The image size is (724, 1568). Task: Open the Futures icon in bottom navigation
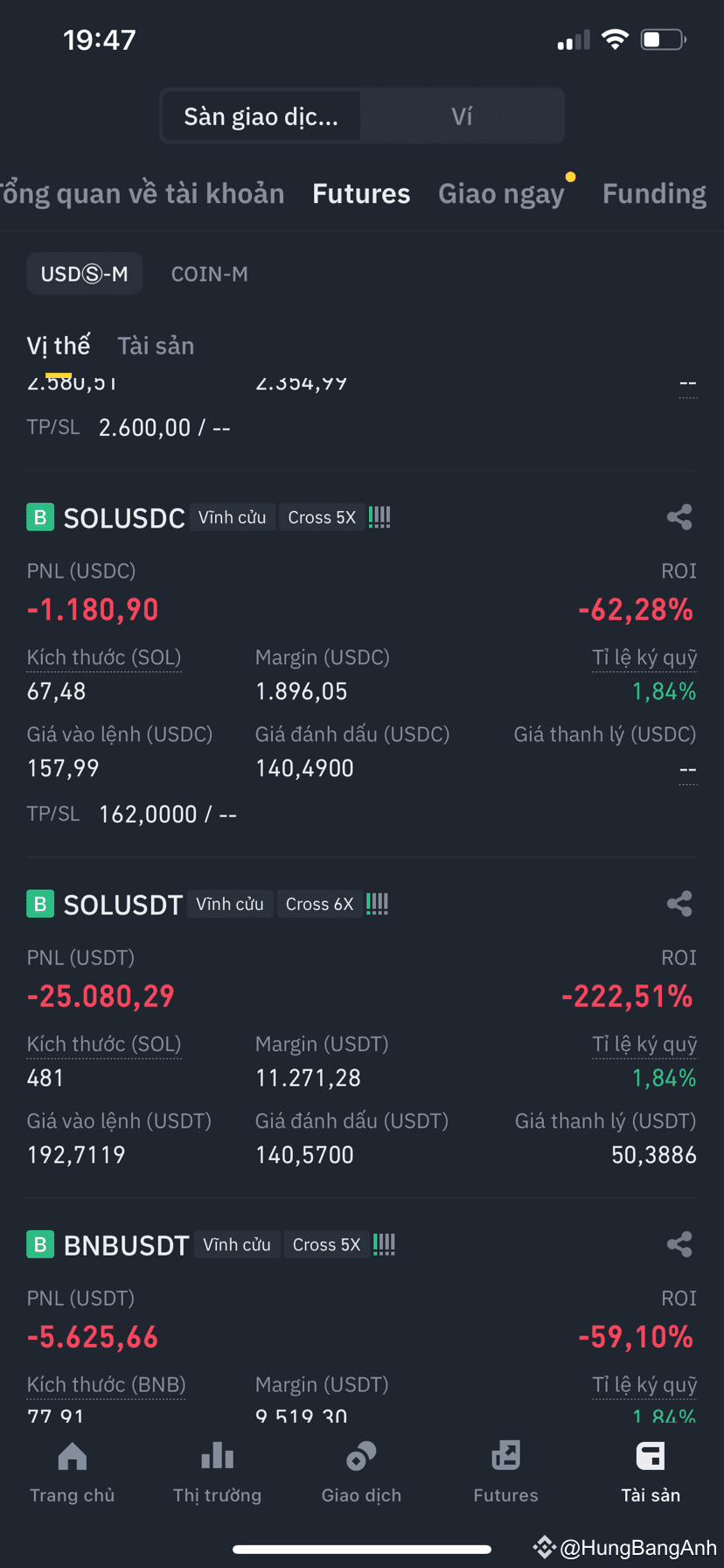click(505, 1457)
